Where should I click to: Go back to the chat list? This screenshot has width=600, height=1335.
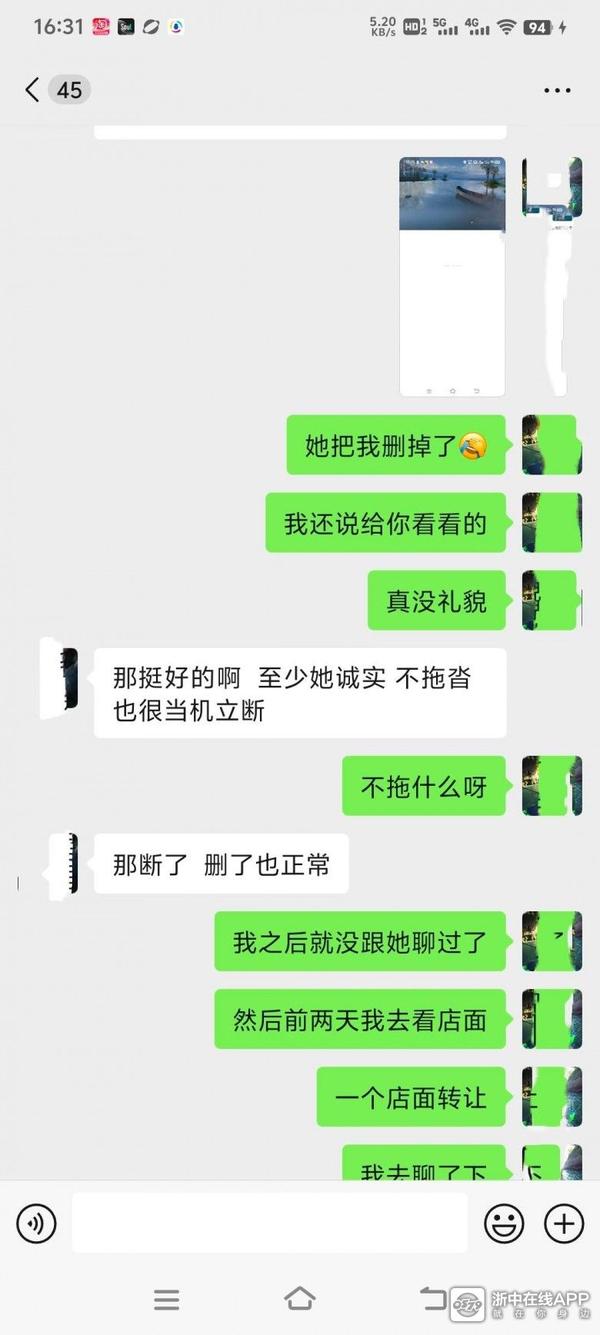point(33,90)
